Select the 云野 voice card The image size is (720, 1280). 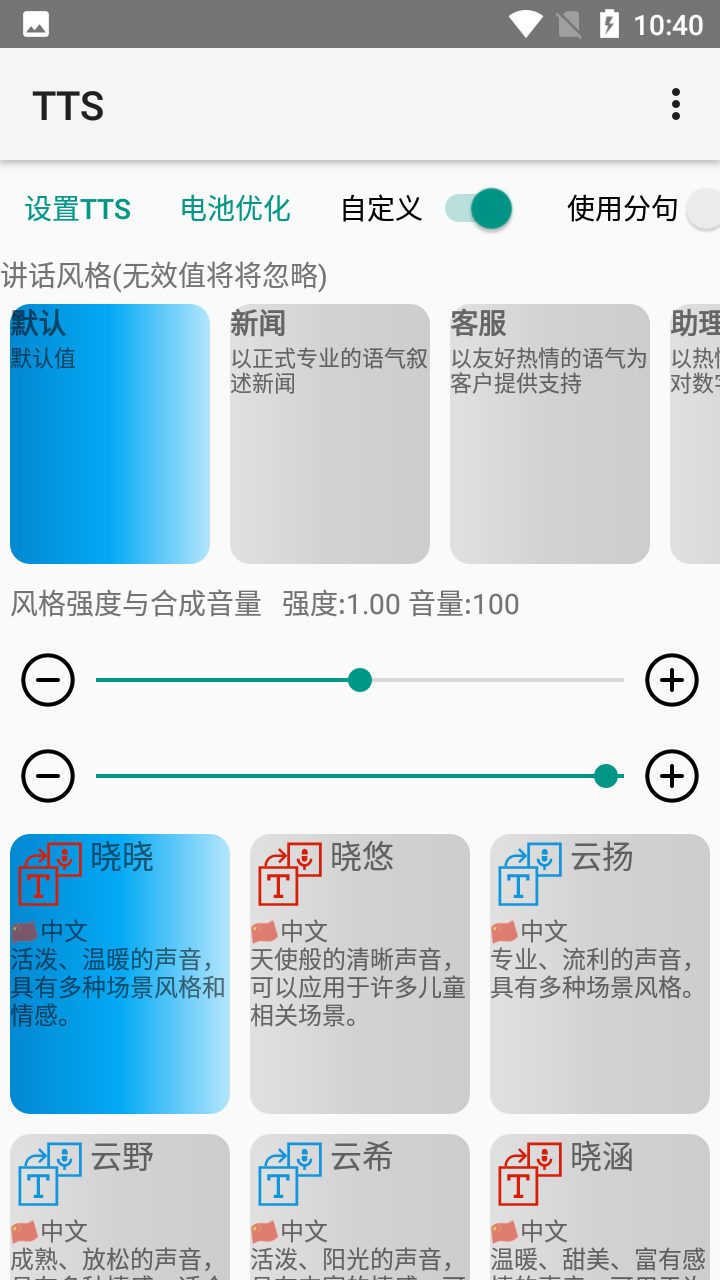tap(120, 1207)
